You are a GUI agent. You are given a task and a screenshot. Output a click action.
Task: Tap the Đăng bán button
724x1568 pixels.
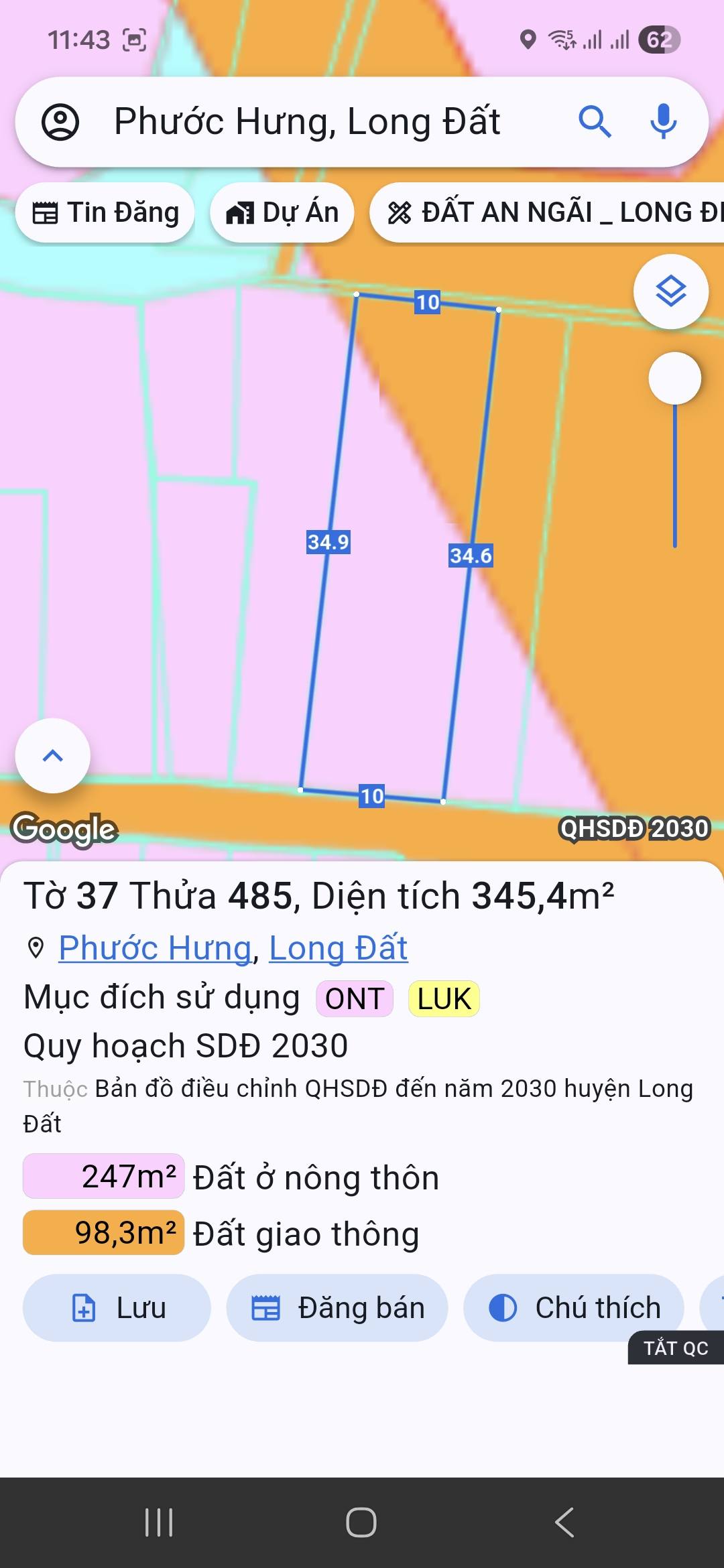(337, 1307)
